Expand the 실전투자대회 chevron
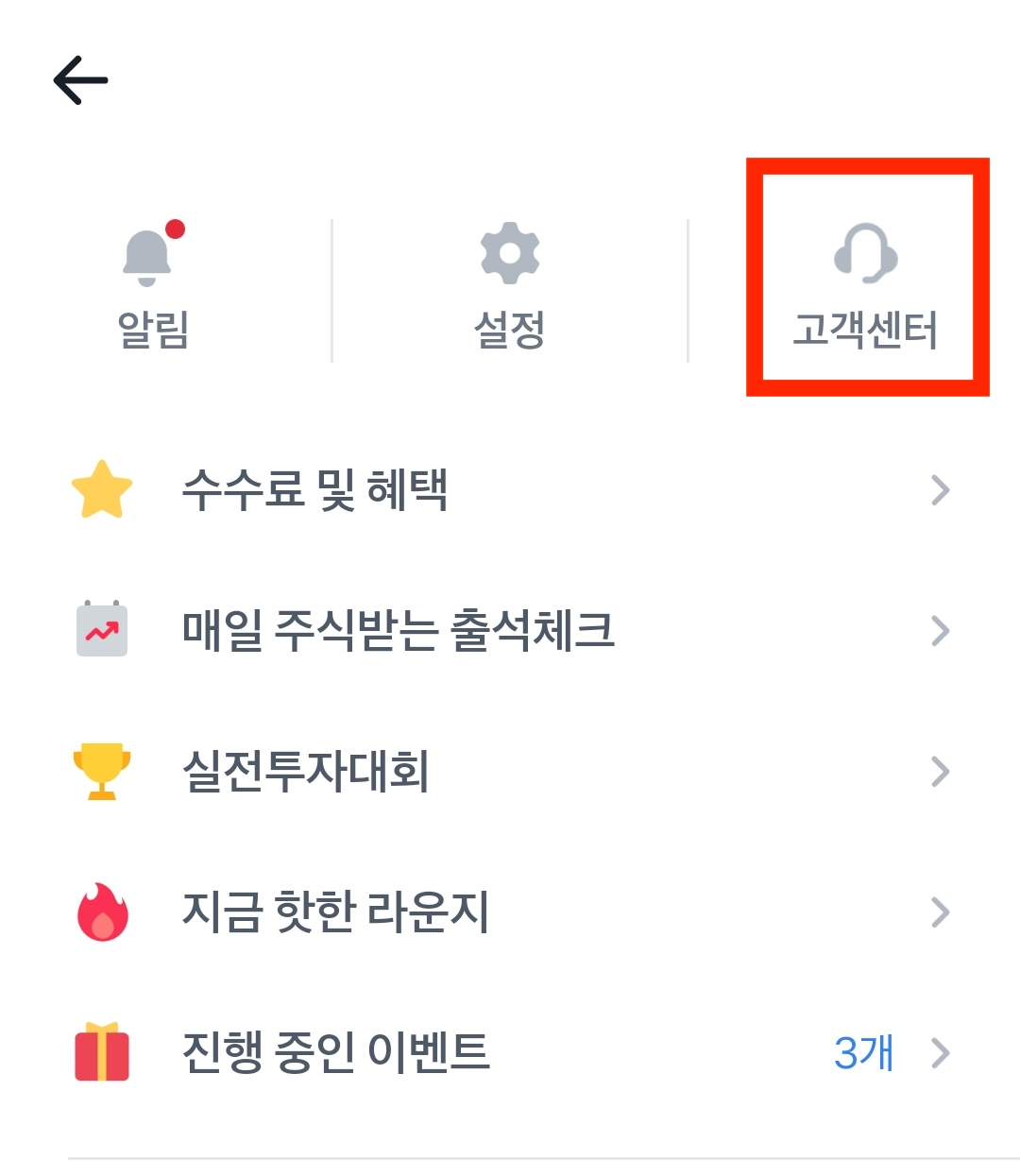The image size is (1020, 1176). coord(940,771)
